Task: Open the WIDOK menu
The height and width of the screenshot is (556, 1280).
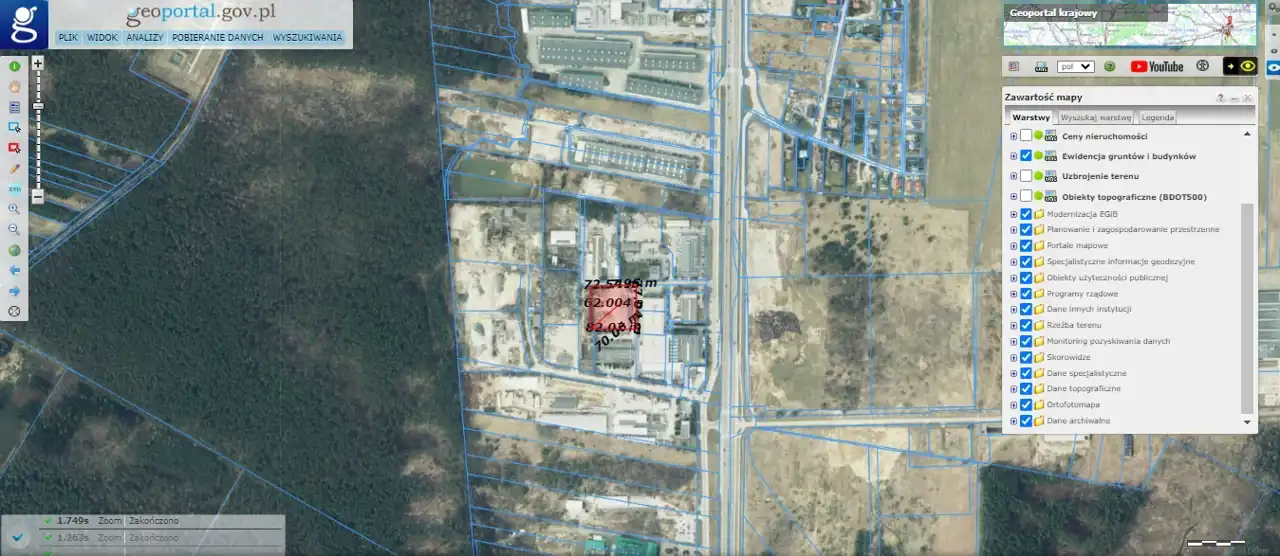Action: 102,37
